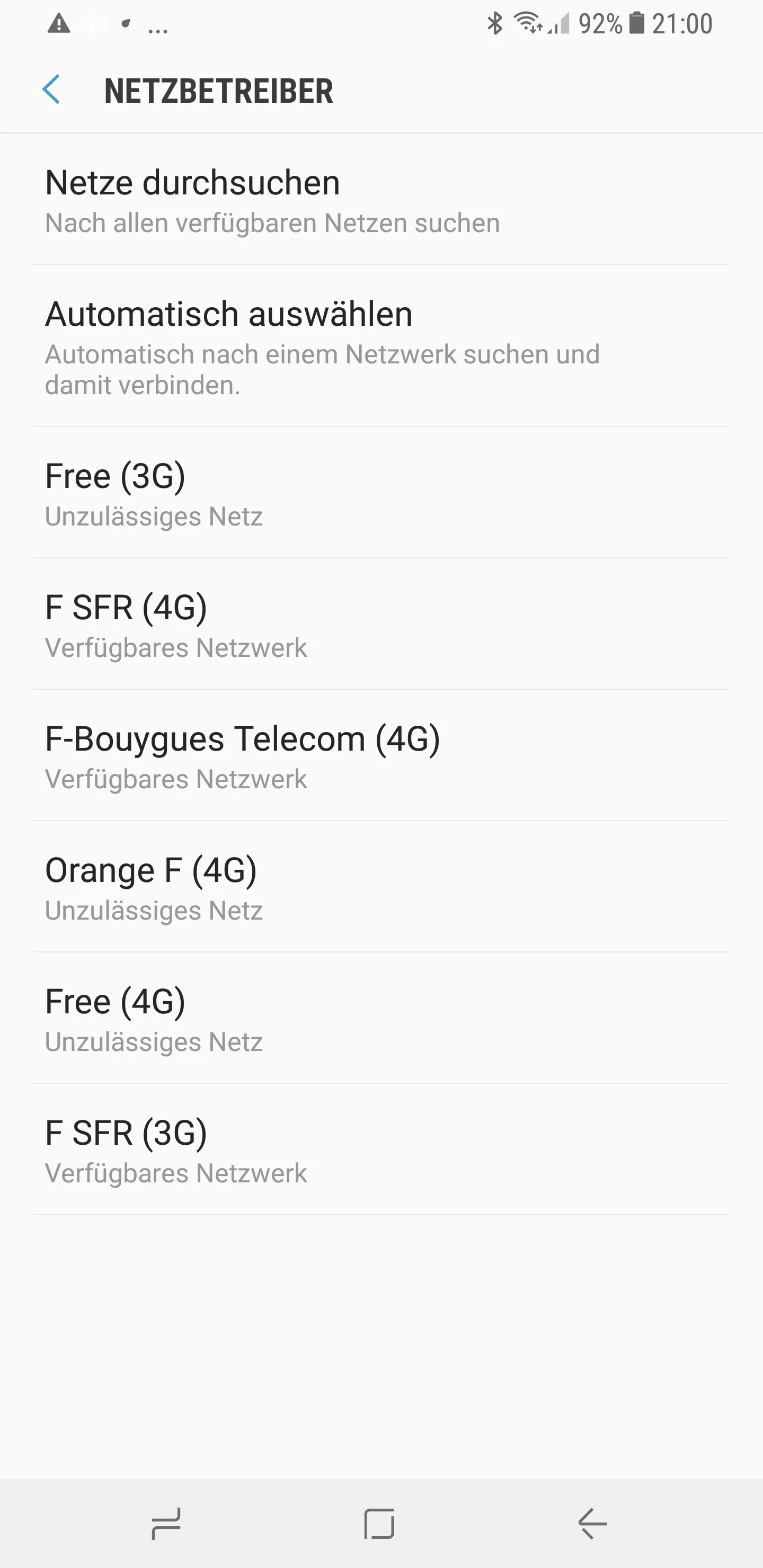
Task: Select the F SFR (3G) network
Action: [x=381, y=1150]
